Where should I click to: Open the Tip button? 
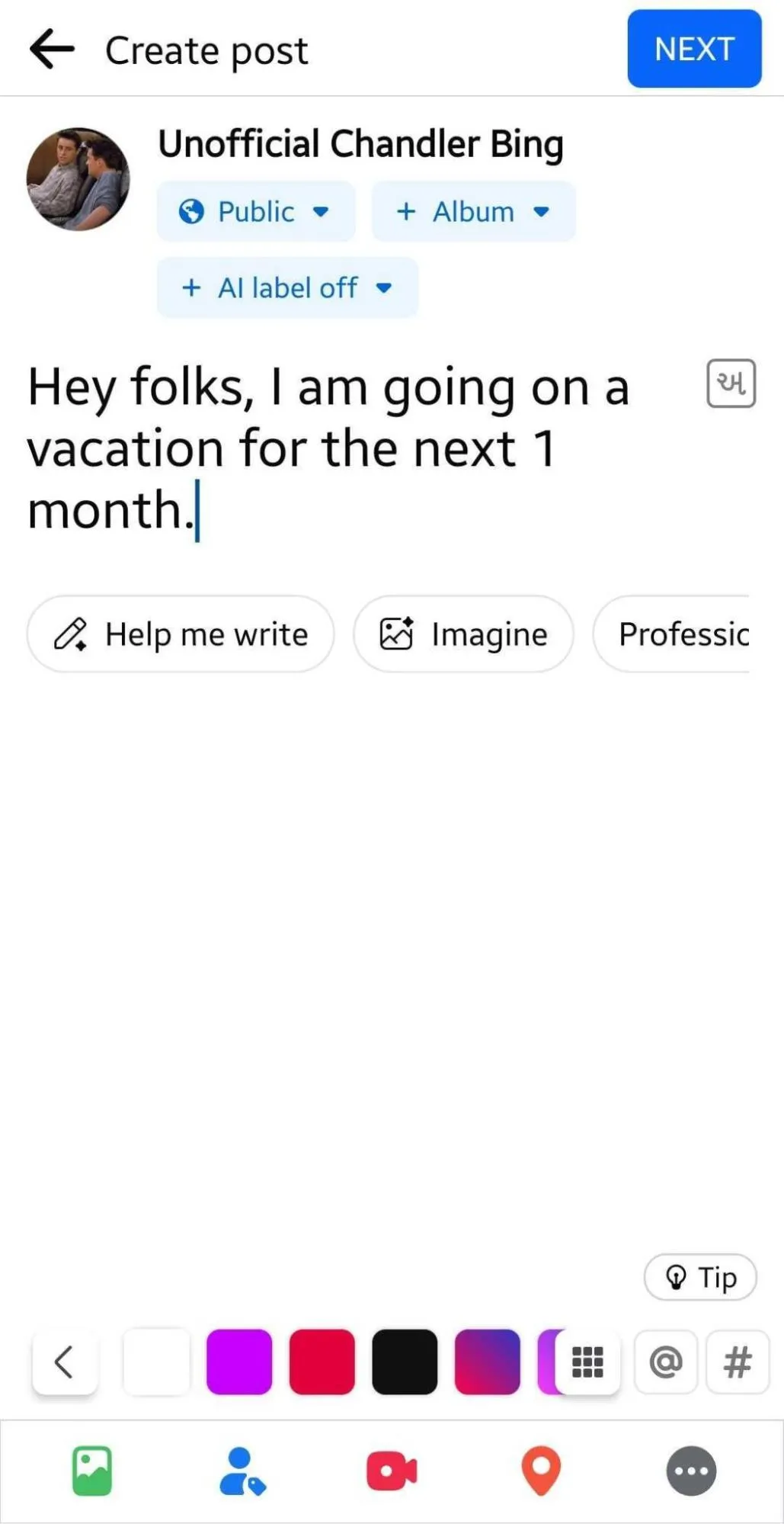(x=699, y=1277)
